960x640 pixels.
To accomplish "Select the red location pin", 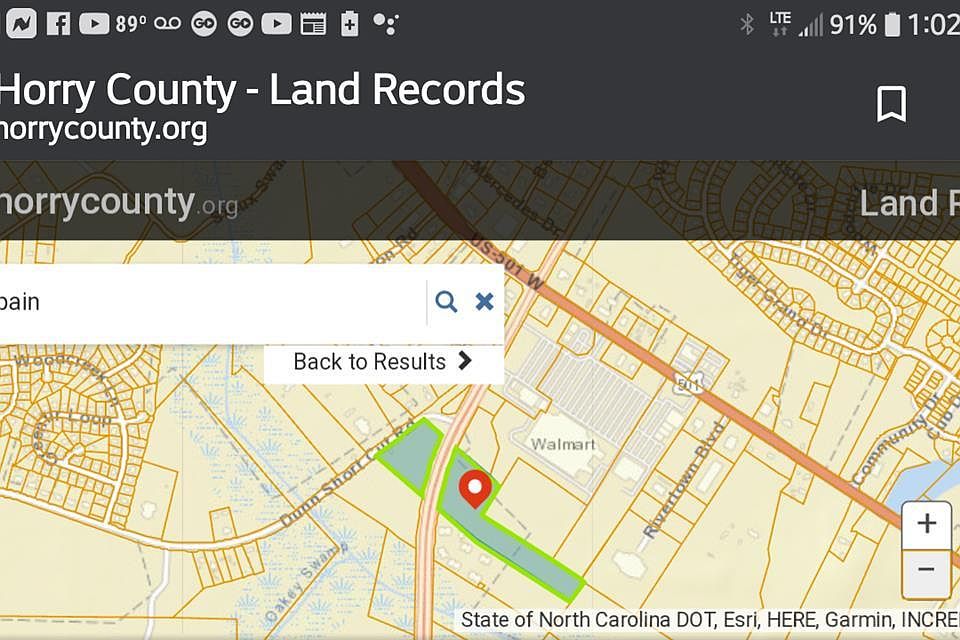I will [474, 489].
